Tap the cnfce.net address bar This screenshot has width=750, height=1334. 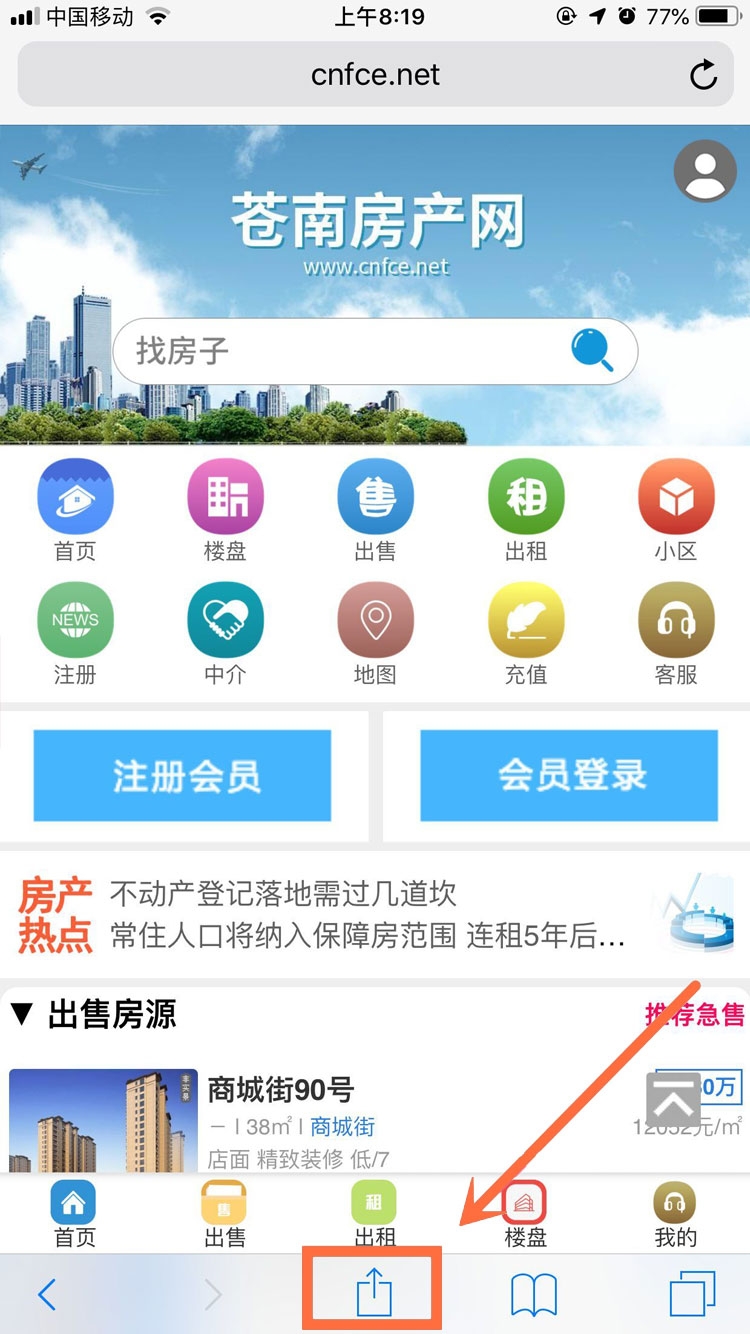pyautogui.click(x=375, y=75)
